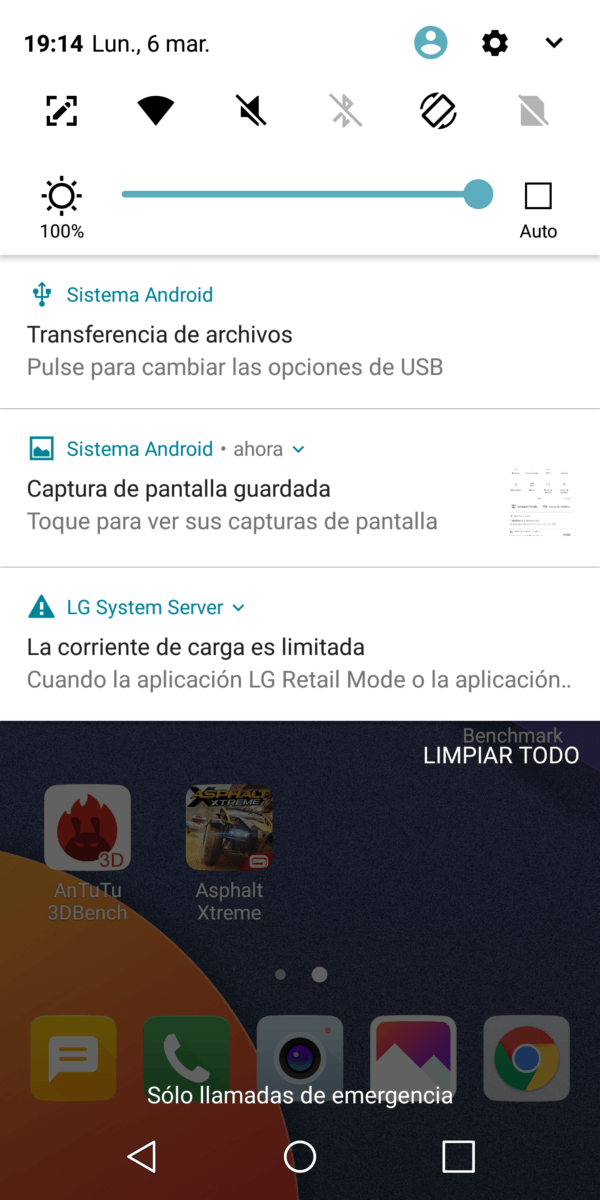Go back with the navigation bar arrow
This screenshot has height=1200, width=600.
click(x=142, y=1157)
